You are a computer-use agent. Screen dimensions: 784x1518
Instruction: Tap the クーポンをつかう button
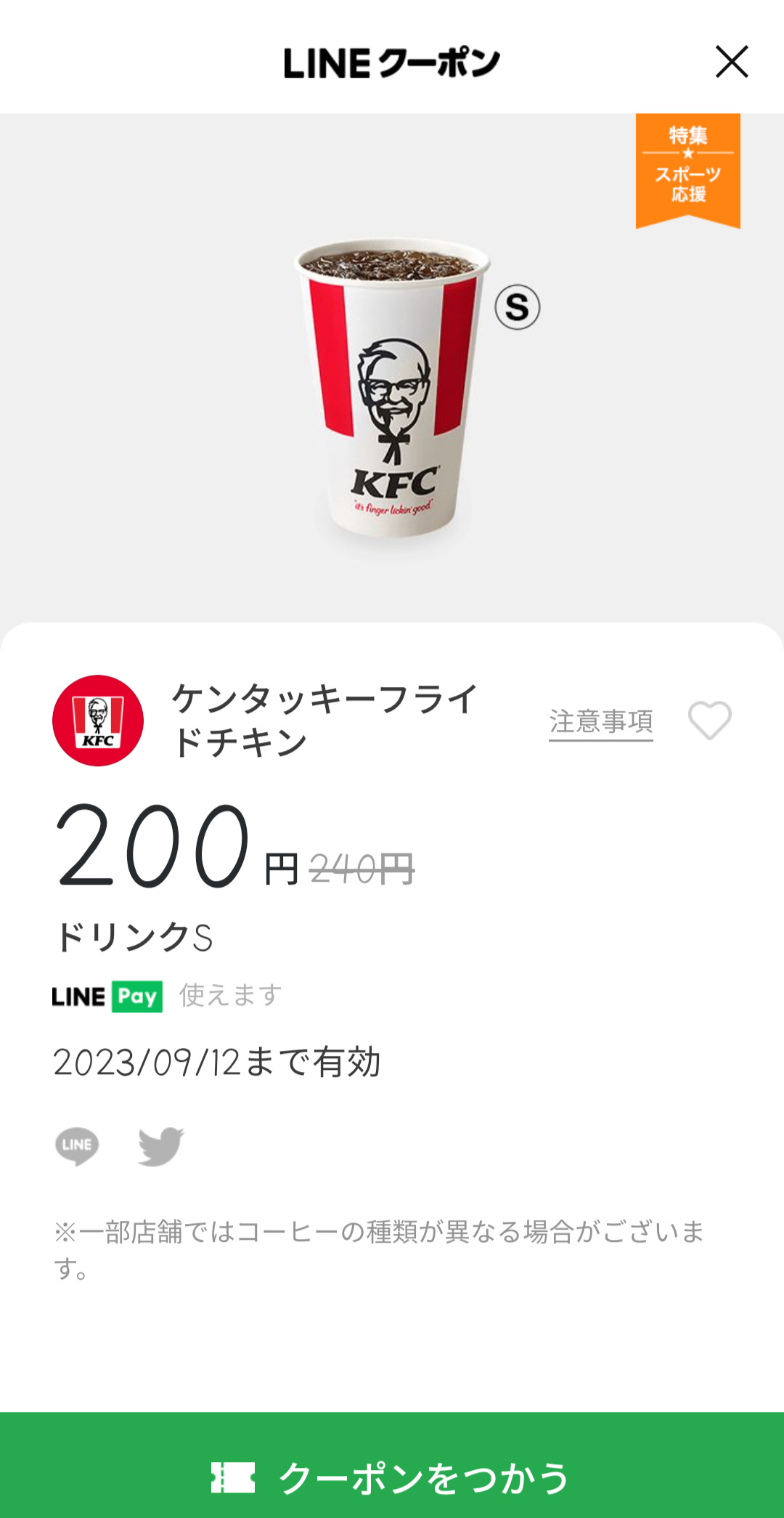(392, 1477)
